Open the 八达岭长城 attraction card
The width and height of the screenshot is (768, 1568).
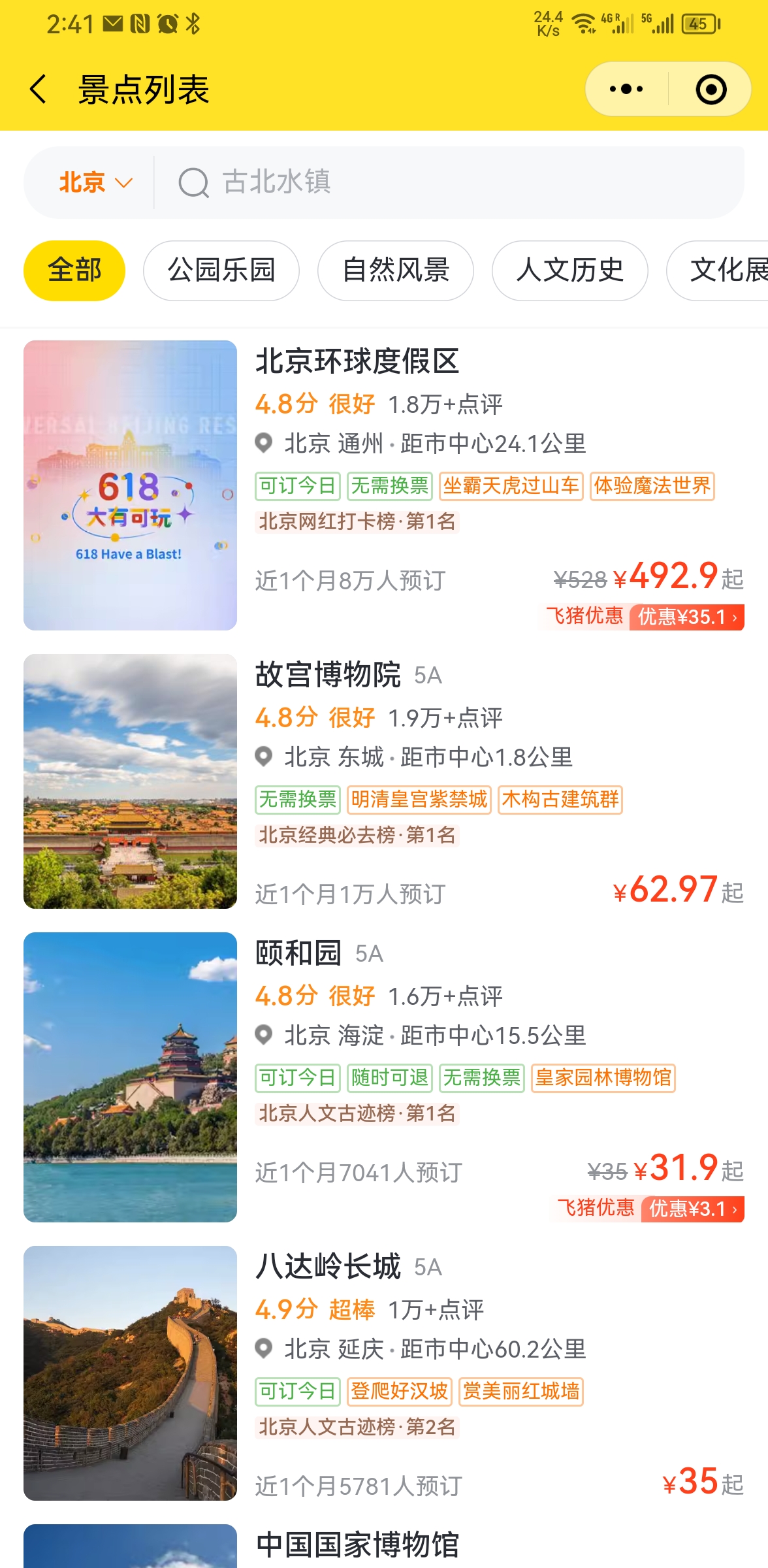click(328, 1267)
